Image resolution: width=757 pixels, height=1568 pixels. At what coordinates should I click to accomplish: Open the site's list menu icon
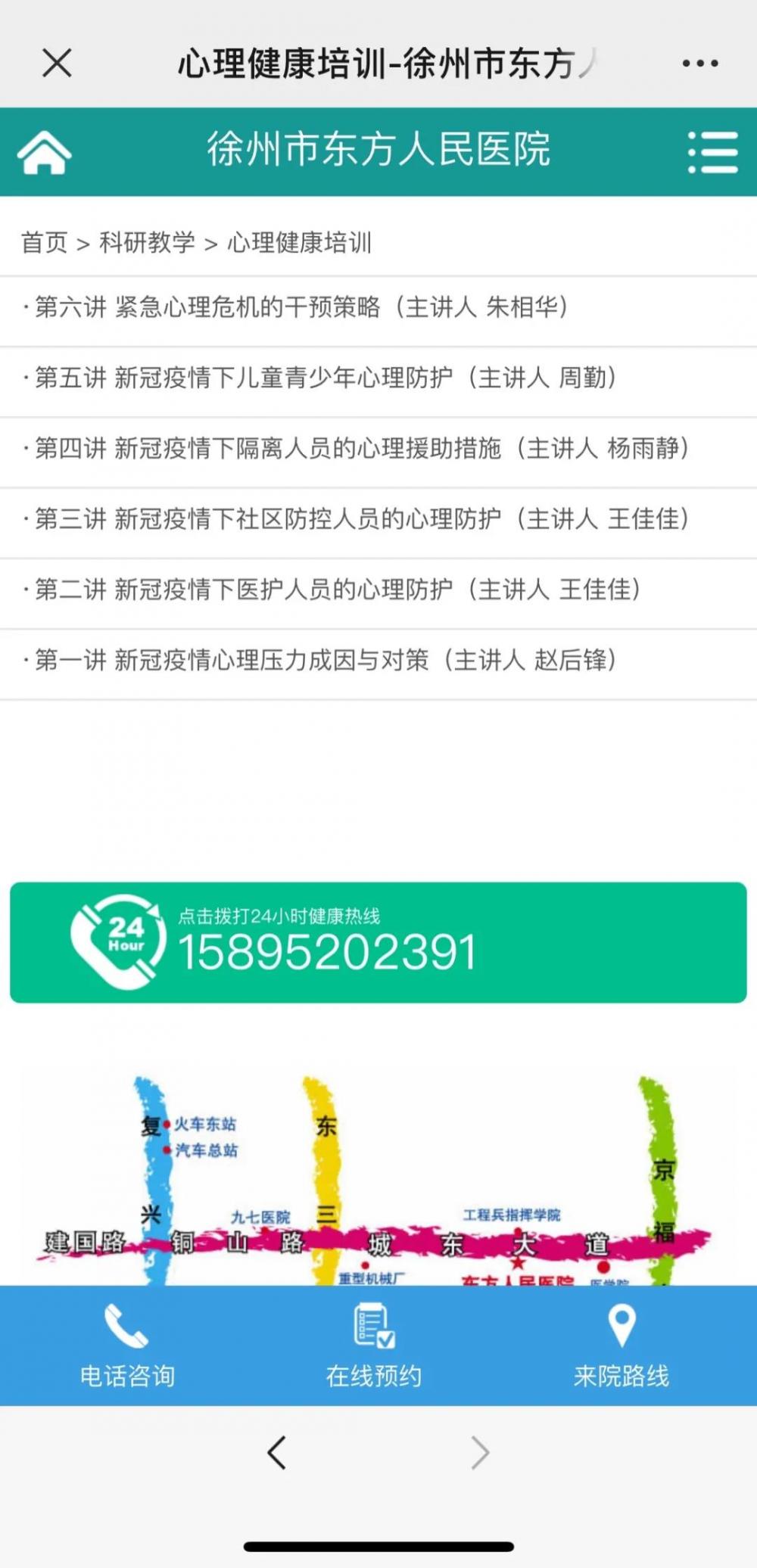point(712,152)
